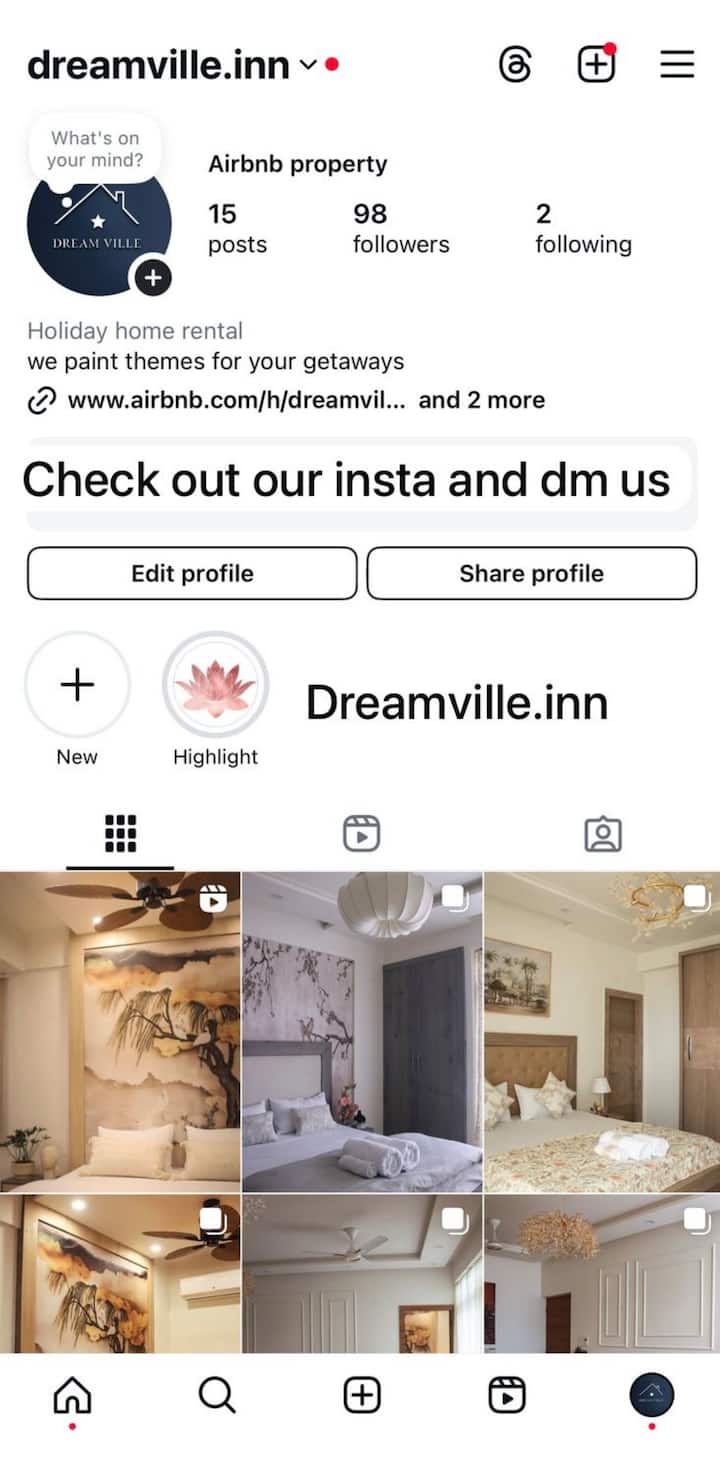Go to the Home feed in the bottom bar

[x=72, y=1394]
